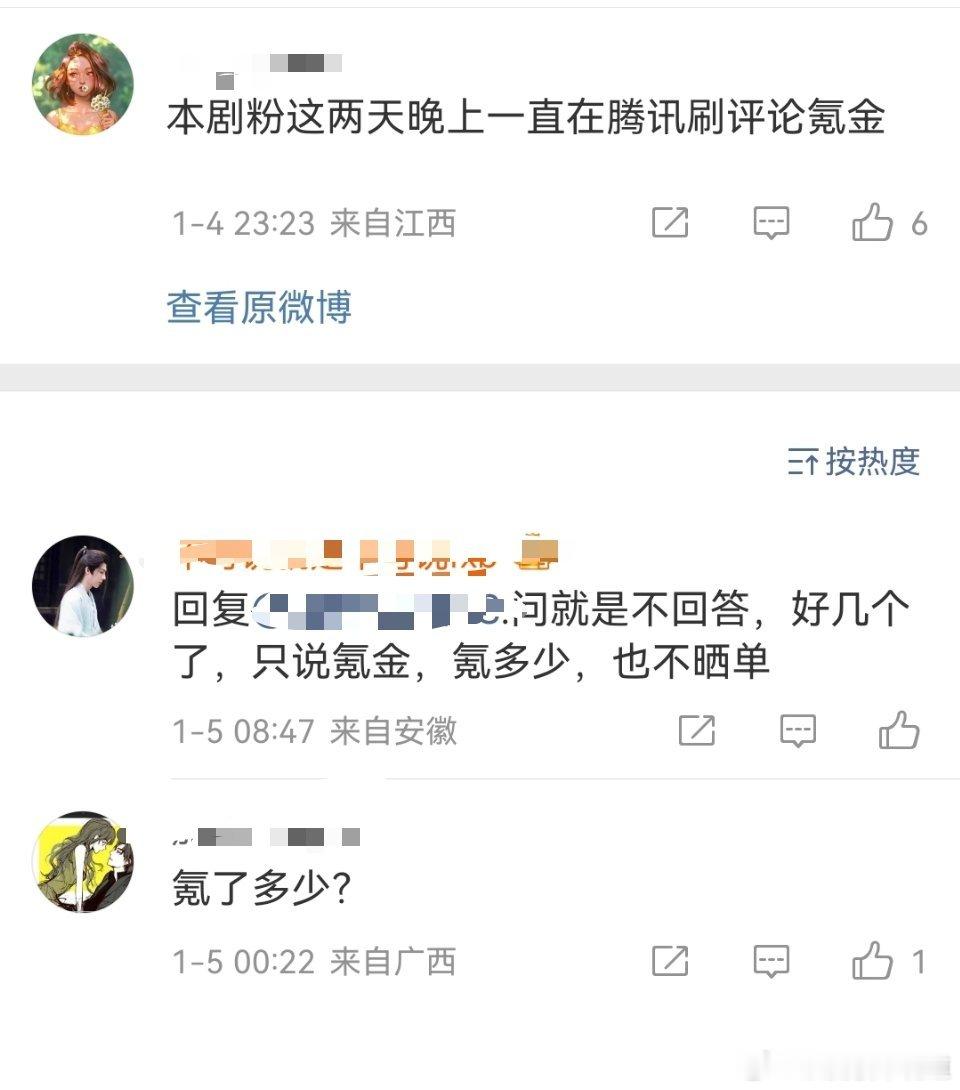Click the share icon on the 安徽 user's reply
Image resolution: width=960 pixels, height=1090 pixels.
coord(697,731)
